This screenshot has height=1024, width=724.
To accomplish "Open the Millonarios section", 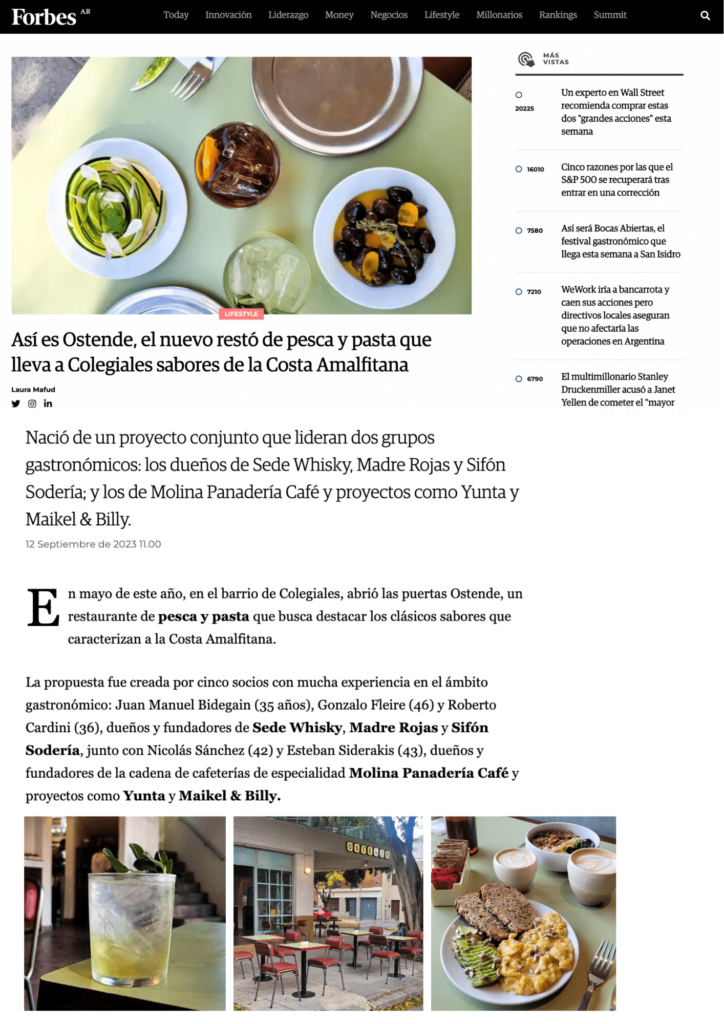I will pos(499,15).
